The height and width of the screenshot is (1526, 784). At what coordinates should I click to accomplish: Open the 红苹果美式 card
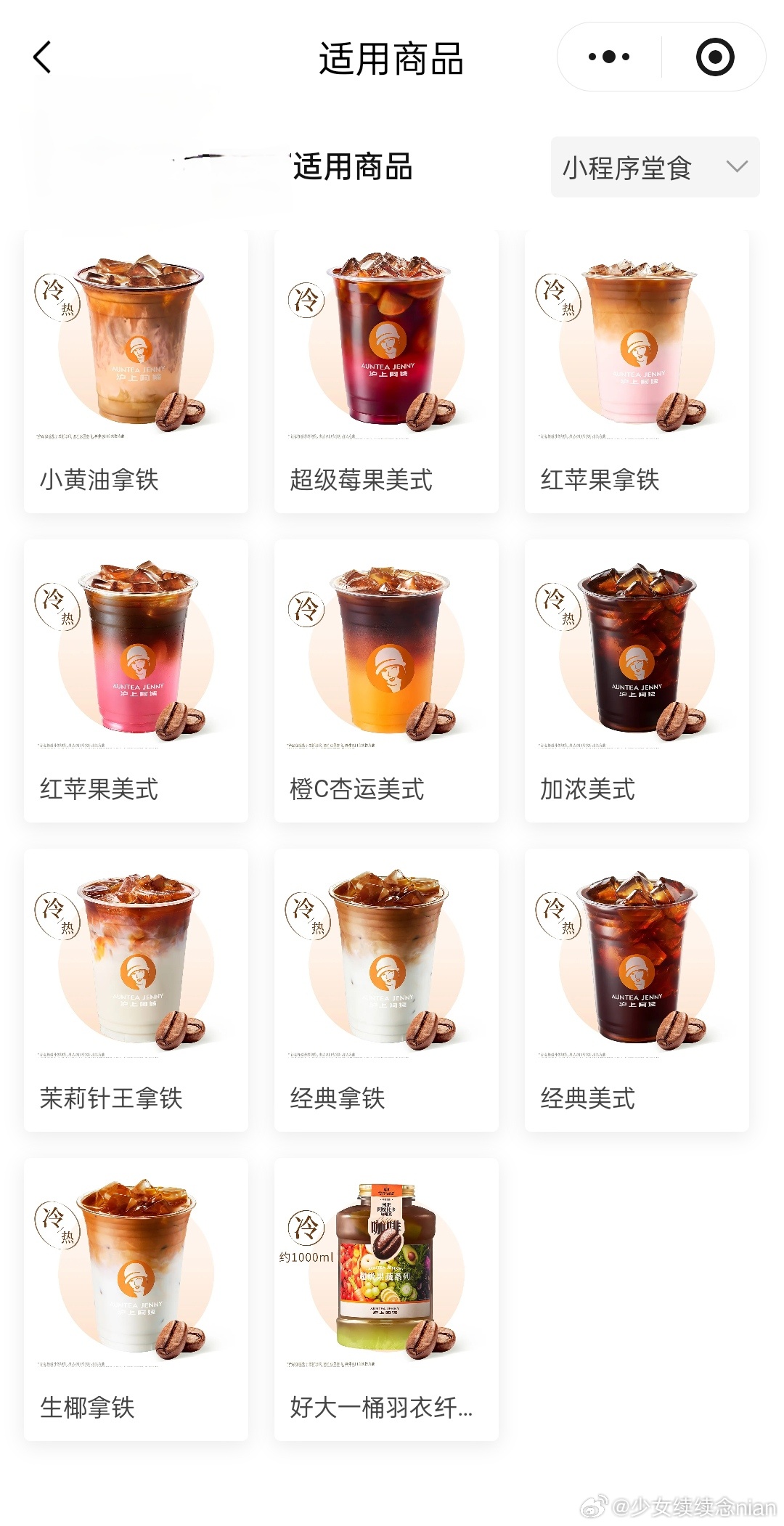136,680
